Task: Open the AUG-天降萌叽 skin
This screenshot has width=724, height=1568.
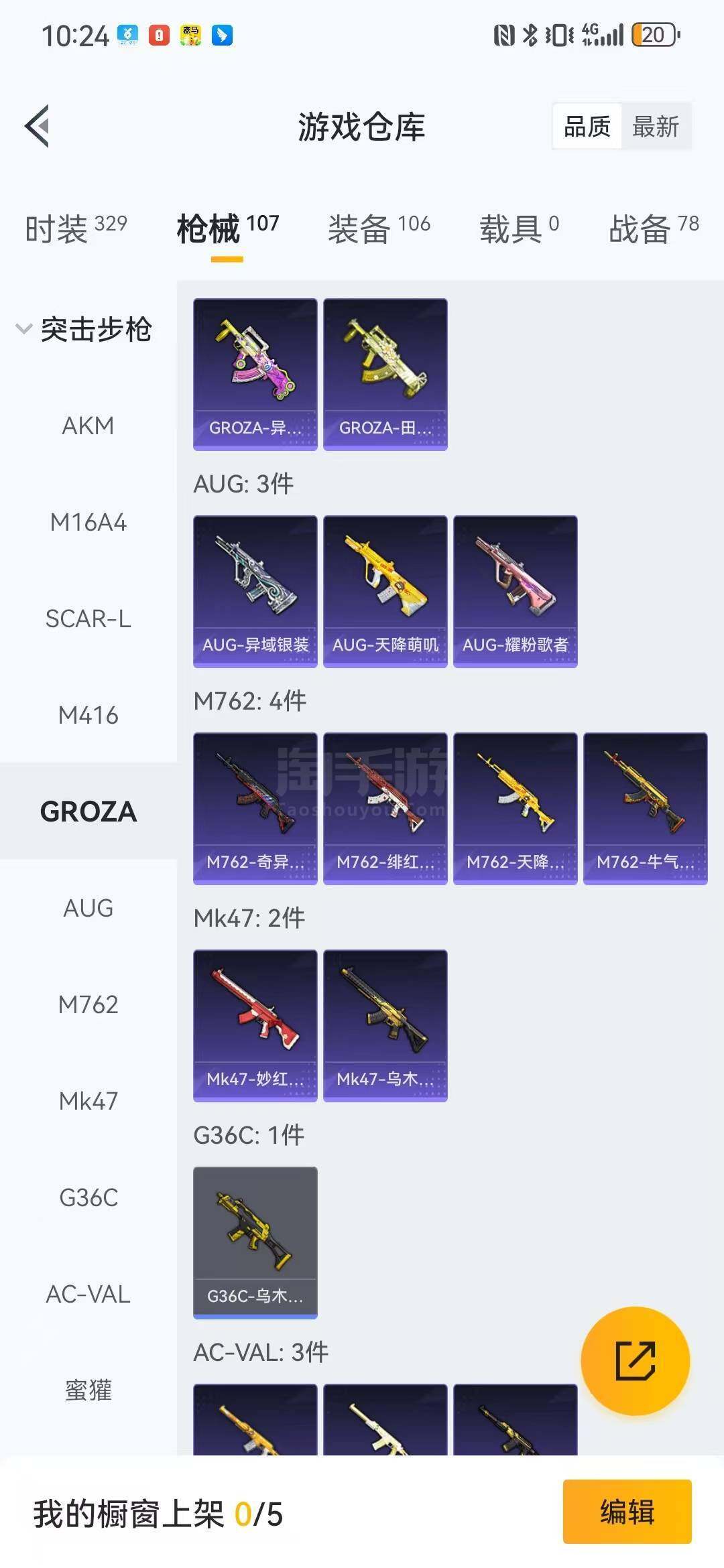Action: [x=385, y=591]
